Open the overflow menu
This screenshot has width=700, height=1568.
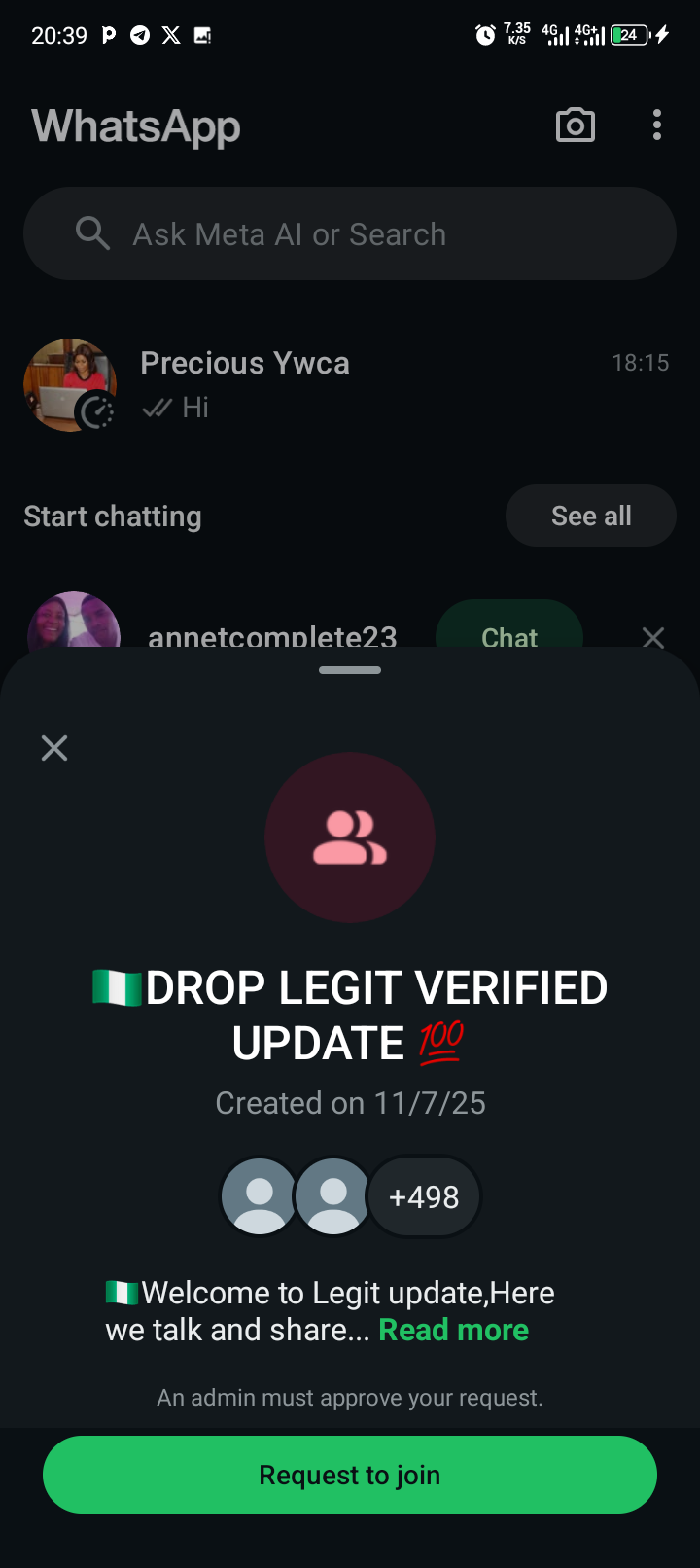(657, 125)
